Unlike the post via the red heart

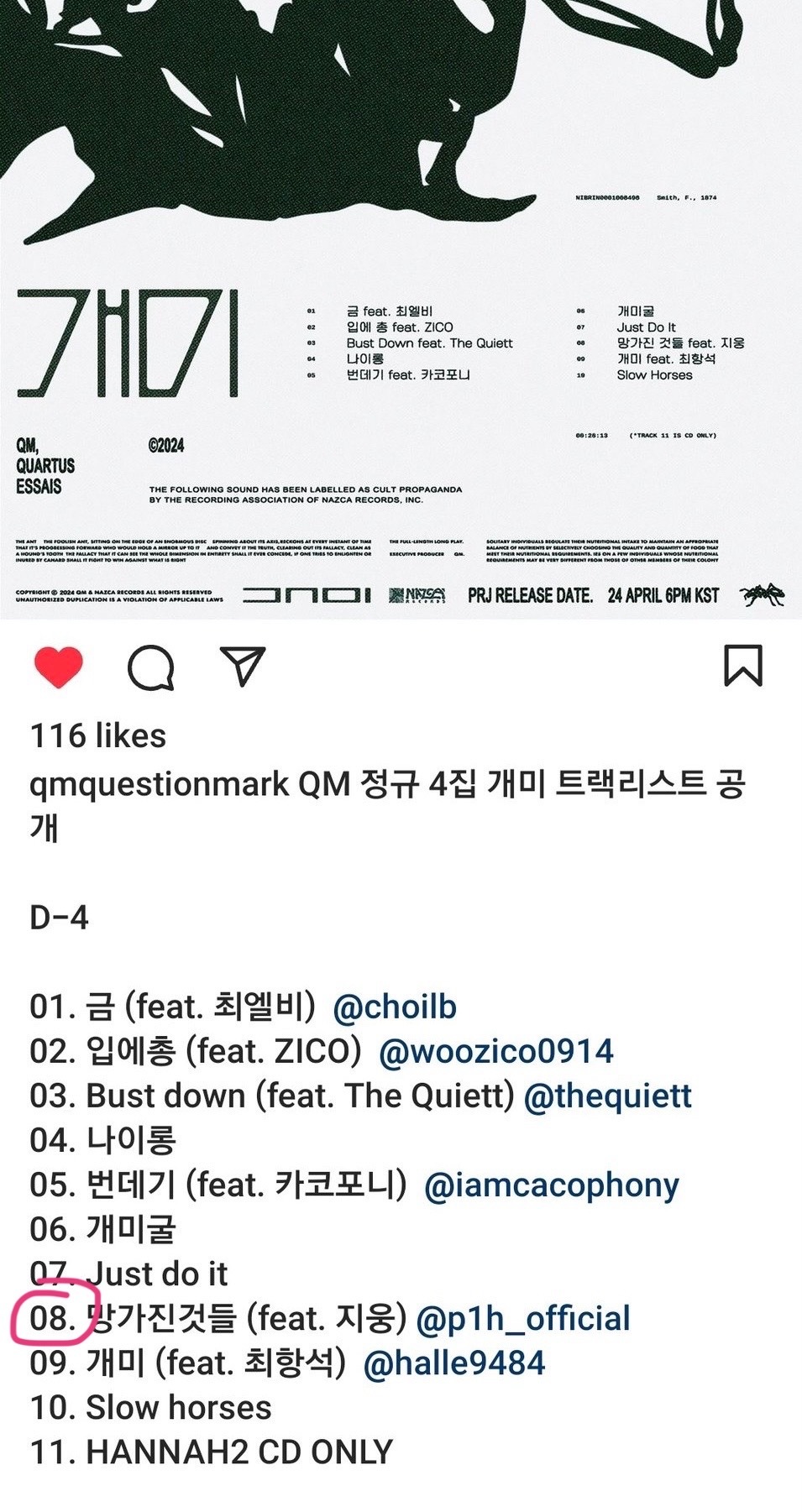pyautogui.click(x=58, y=667)
